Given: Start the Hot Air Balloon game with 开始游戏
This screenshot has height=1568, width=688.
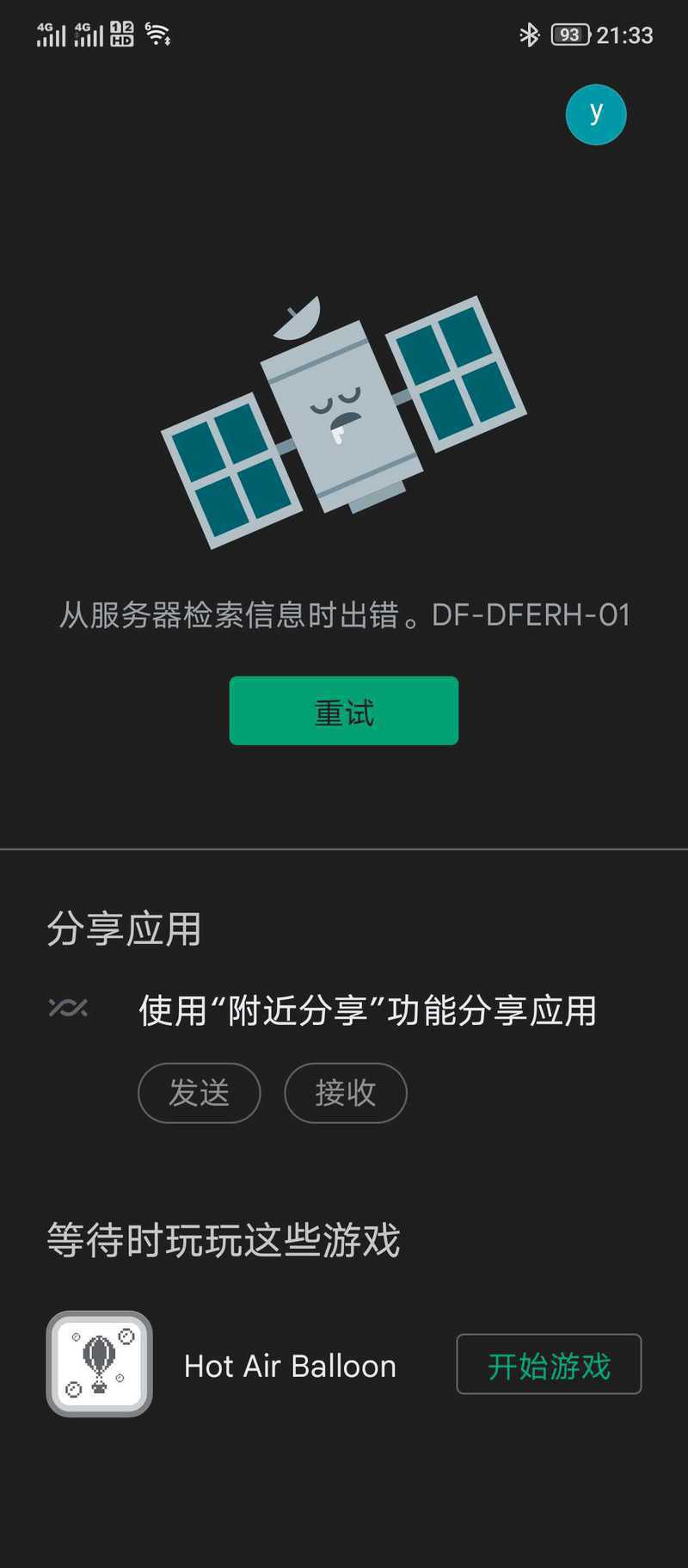Looking at the screenshot, I should [x=549, y=1364].
